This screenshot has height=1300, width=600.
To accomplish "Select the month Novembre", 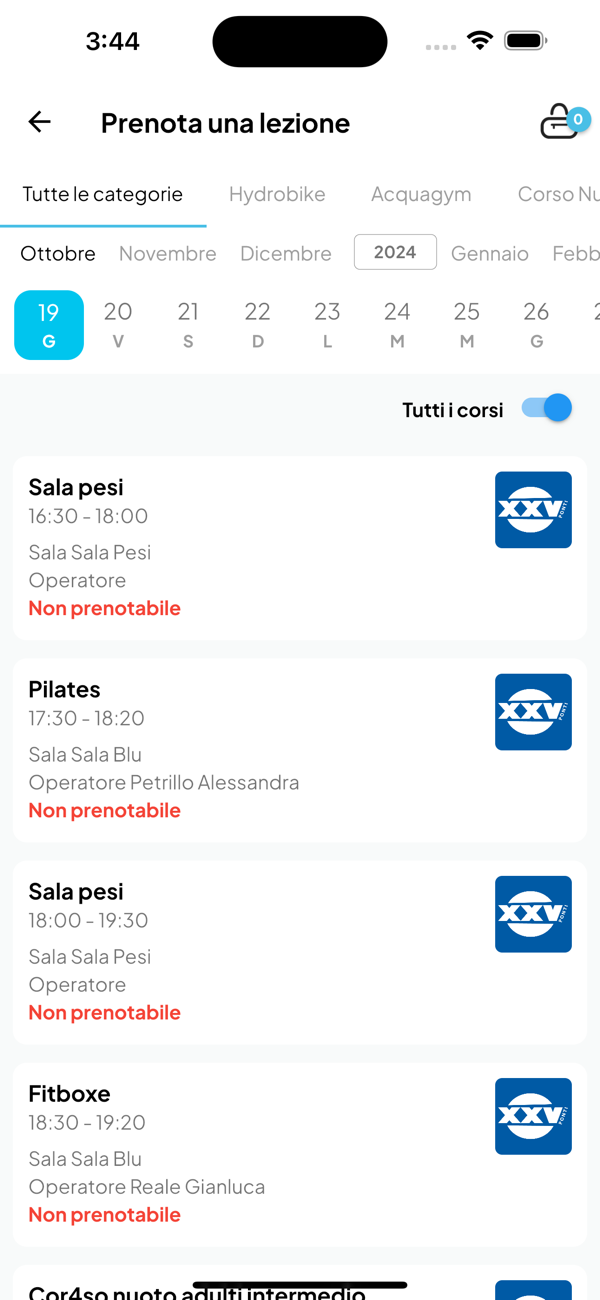I will click(168, 253).
